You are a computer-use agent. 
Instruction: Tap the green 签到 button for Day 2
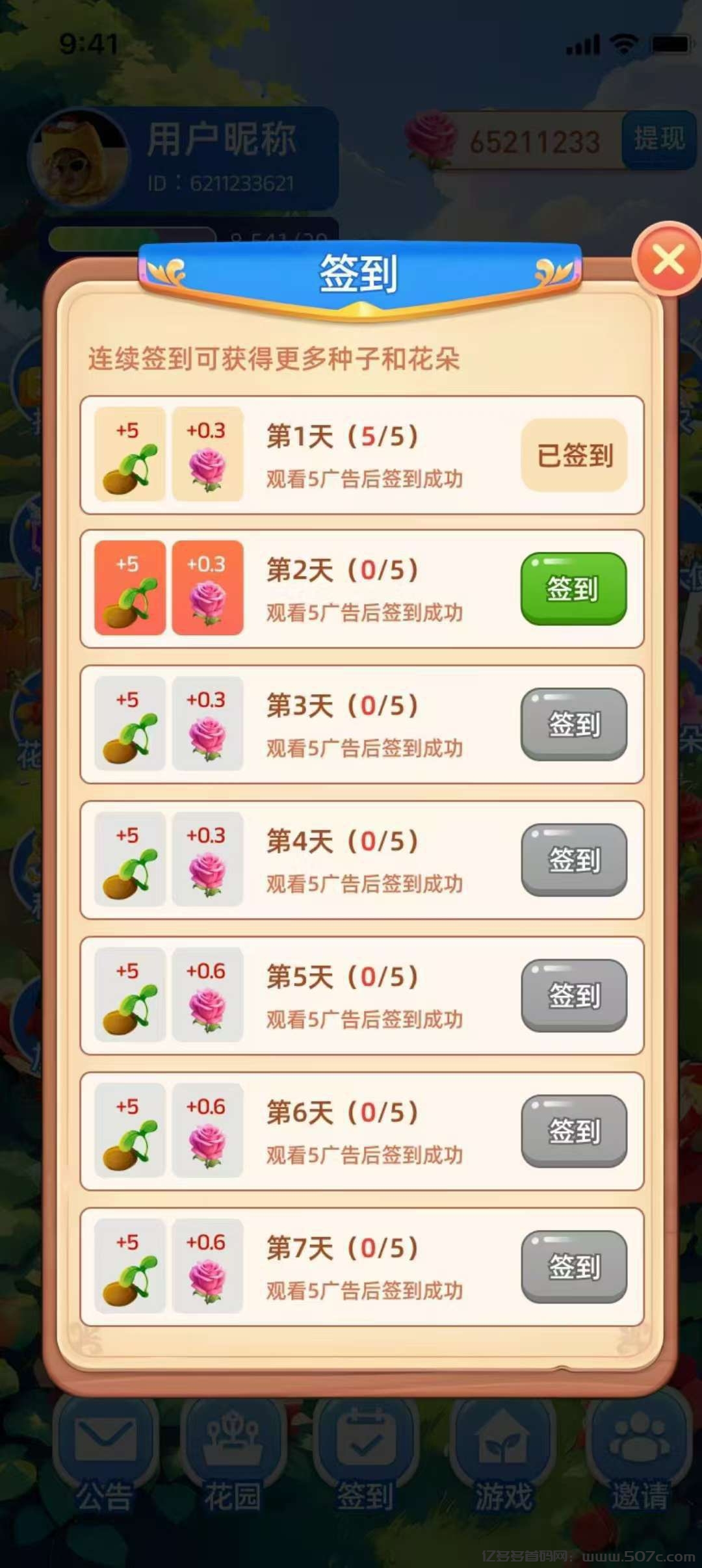click(x=575, y=588)
